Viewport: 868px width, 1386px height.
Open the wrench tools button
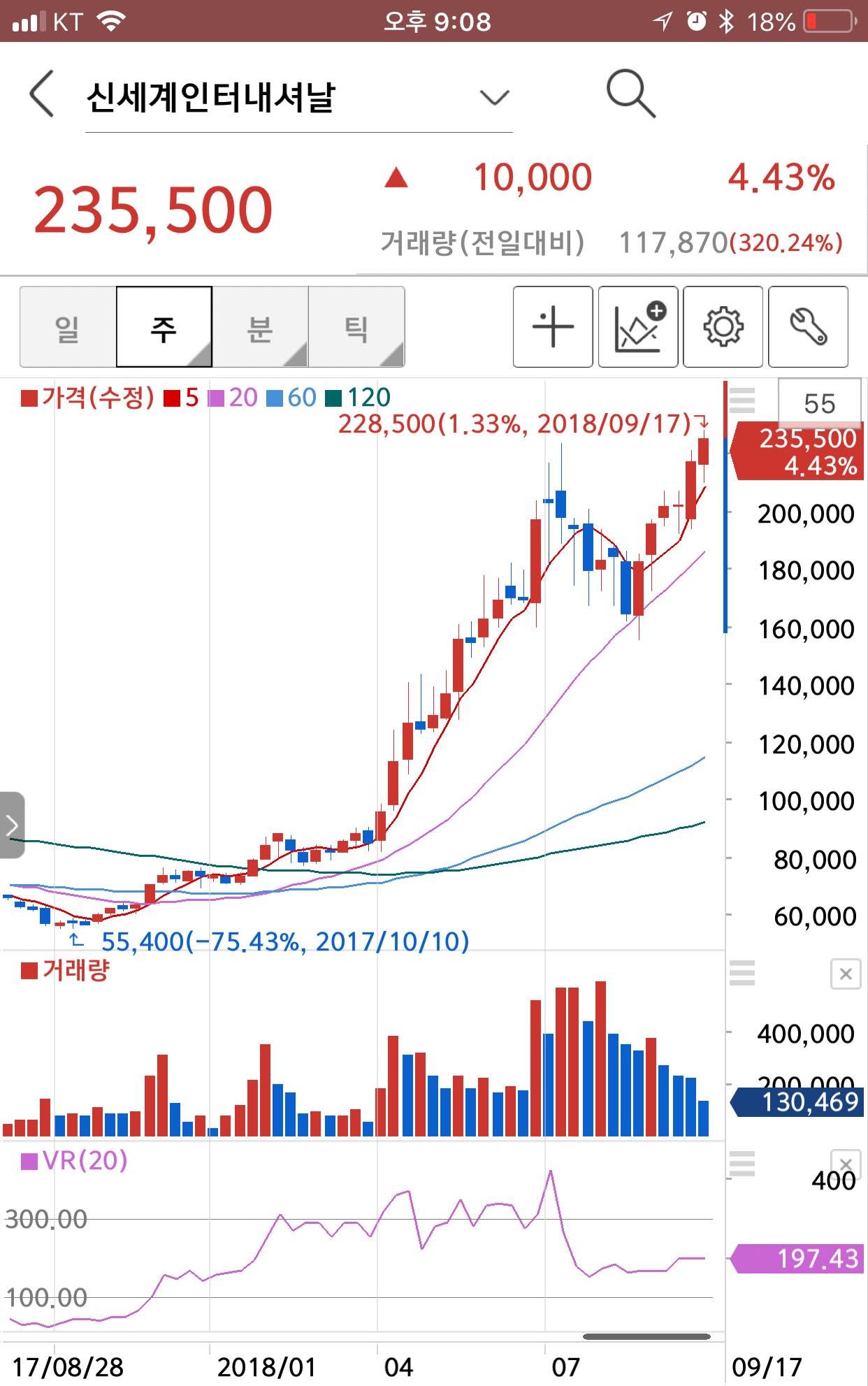(808, 327)
